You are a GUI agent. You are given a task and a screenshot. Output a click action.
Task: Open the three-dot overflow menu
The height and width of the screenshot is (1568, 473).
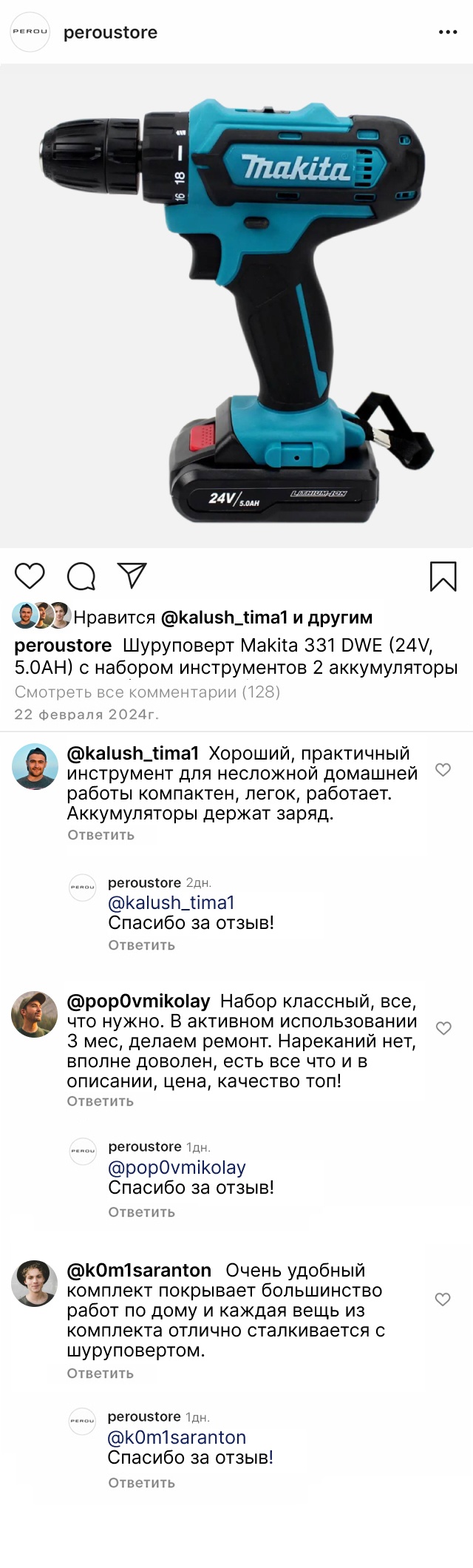[448, 33]
